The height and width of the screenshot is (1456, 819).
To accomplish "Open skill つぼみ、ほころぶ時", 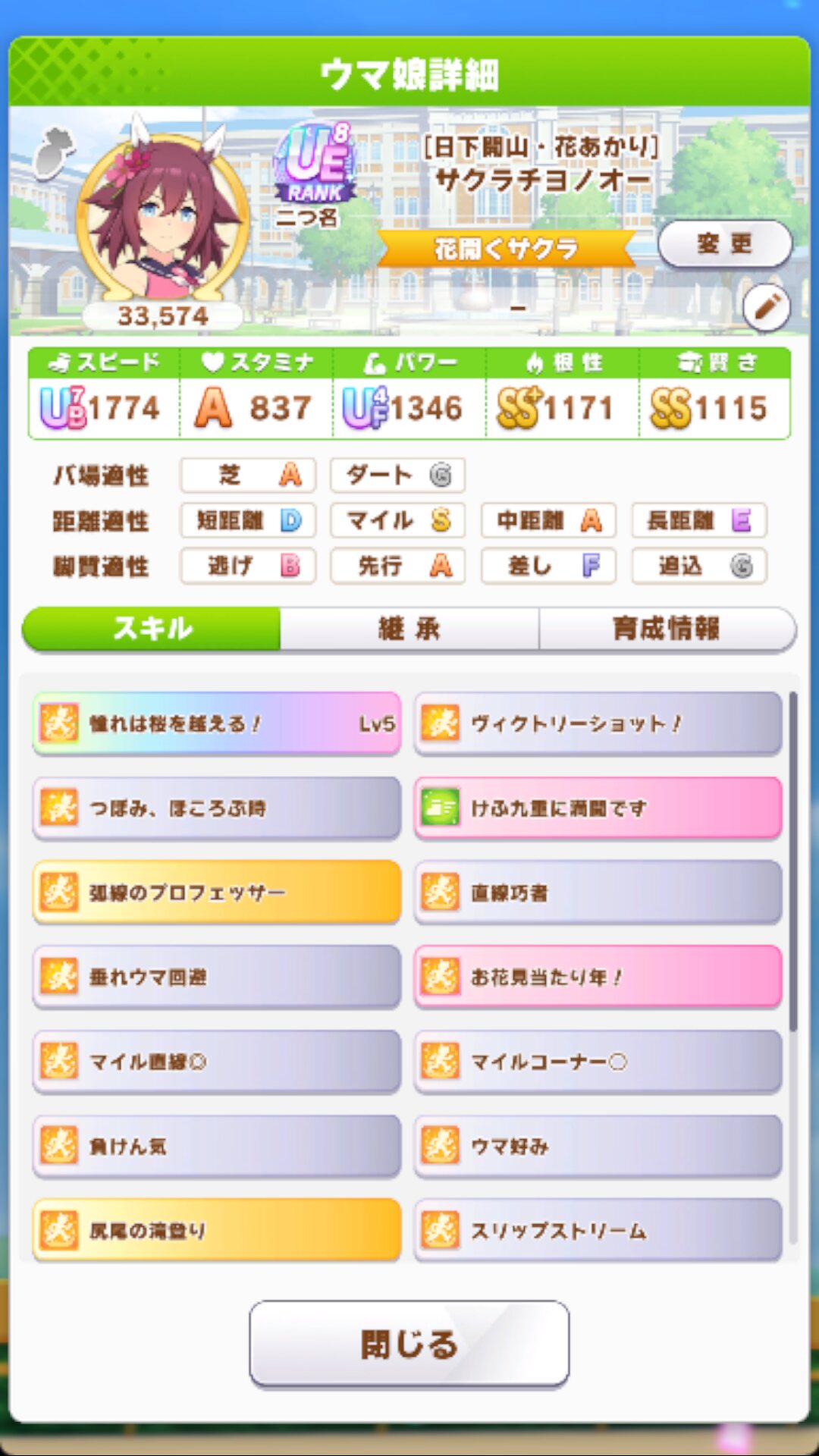I will tap(217, 808).
